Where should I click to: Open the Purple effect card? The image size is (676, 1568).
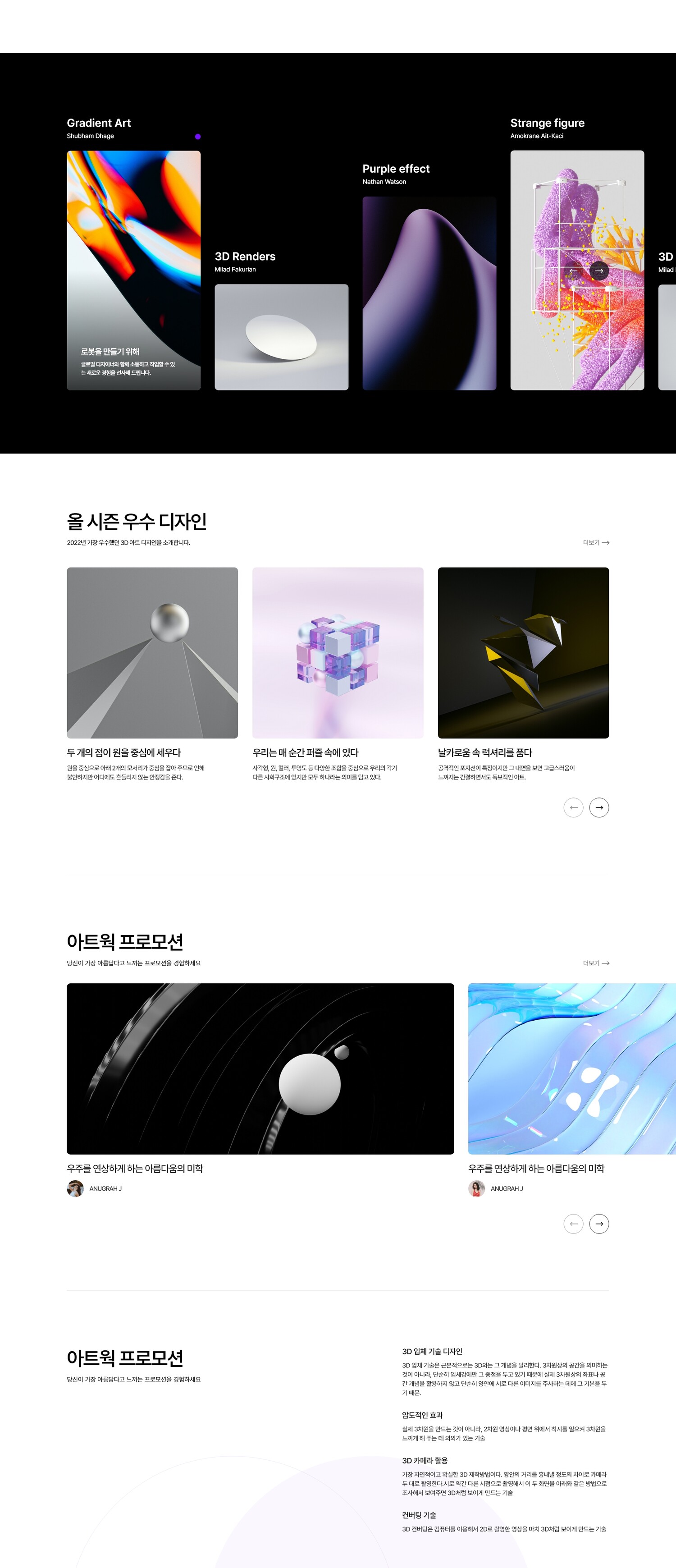point(429,293)
